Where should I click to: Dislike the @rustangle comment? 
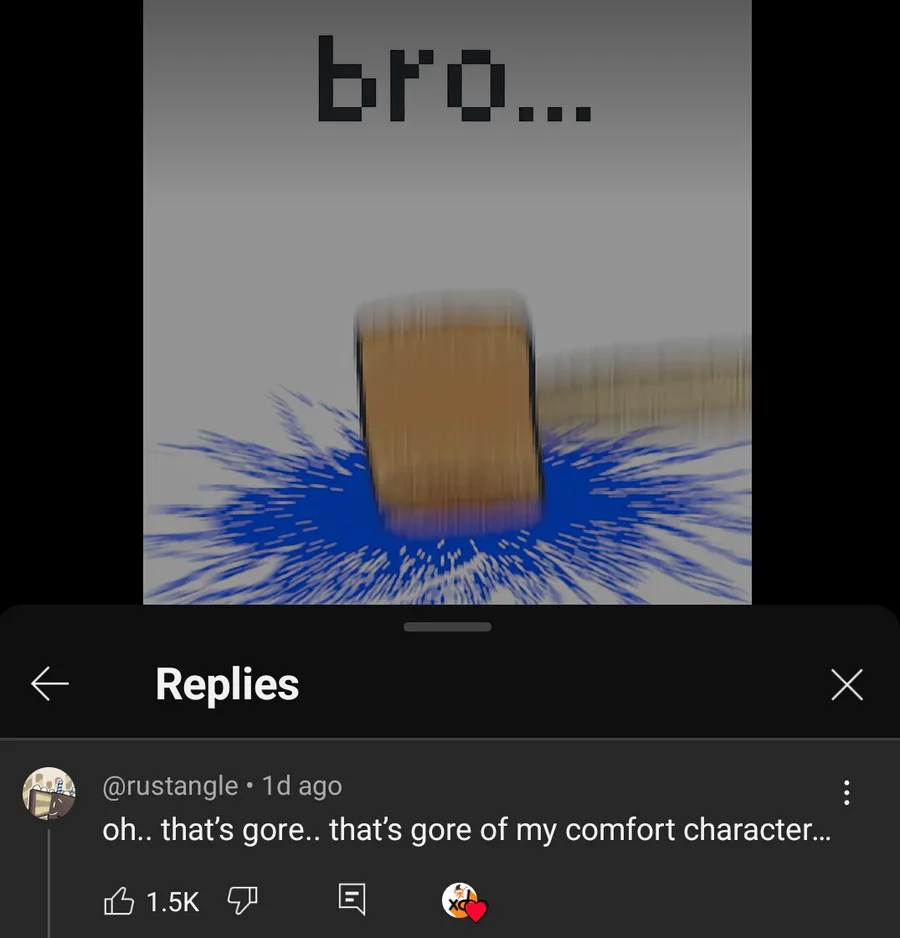click(243, 902)
